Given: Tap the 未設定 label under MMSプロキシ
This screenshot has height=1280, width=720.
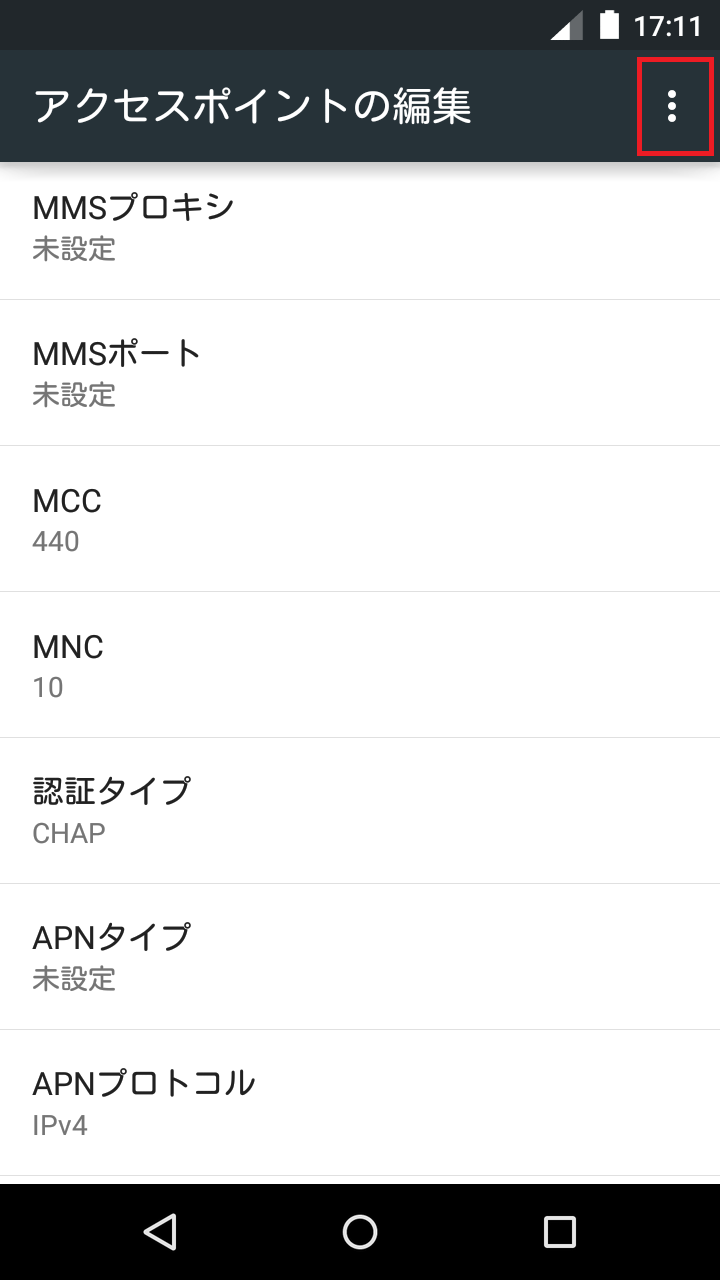Looking at the screenshot, I should point(73,250).
